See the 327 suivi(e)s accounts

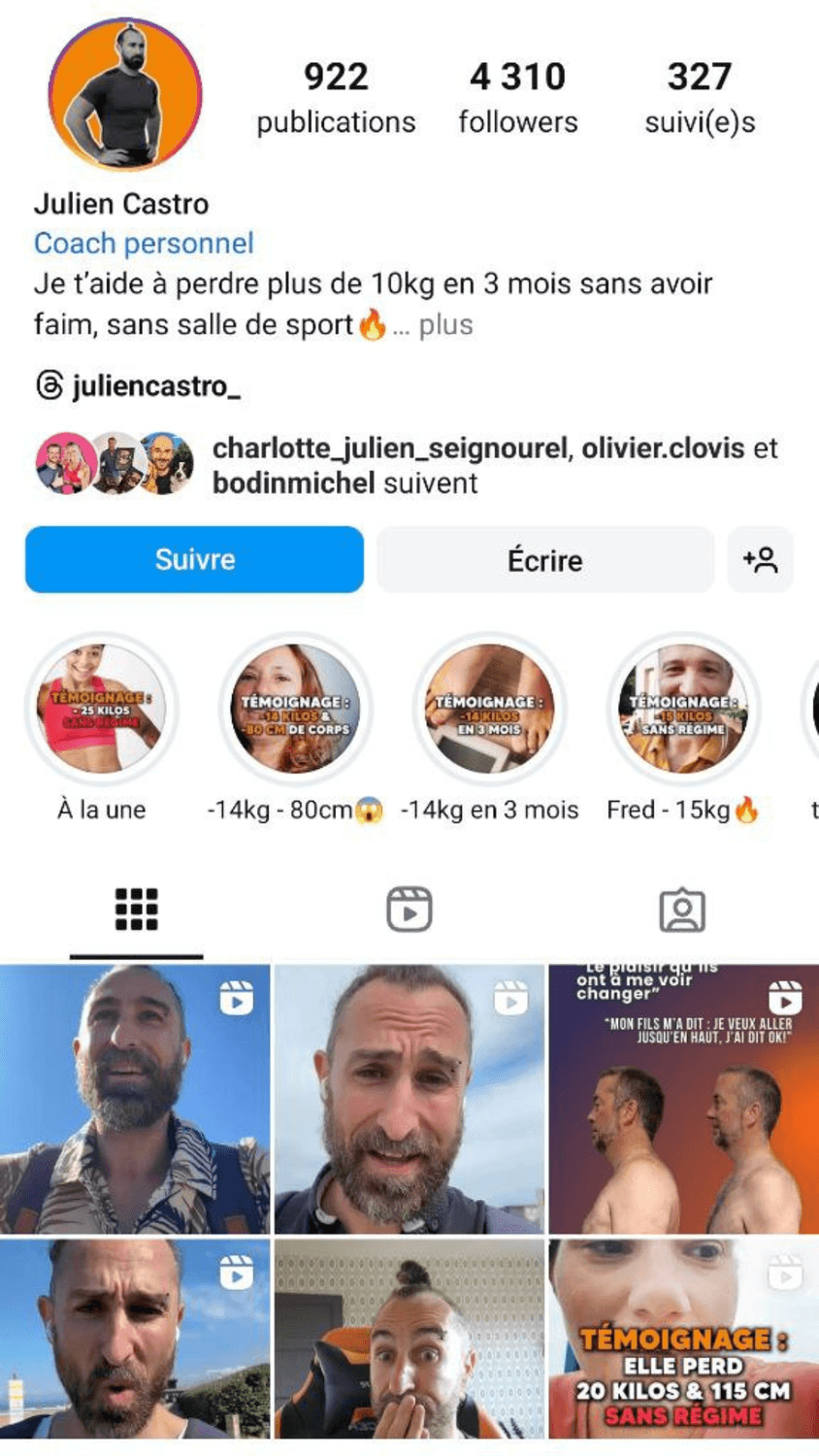pos(700,97)
